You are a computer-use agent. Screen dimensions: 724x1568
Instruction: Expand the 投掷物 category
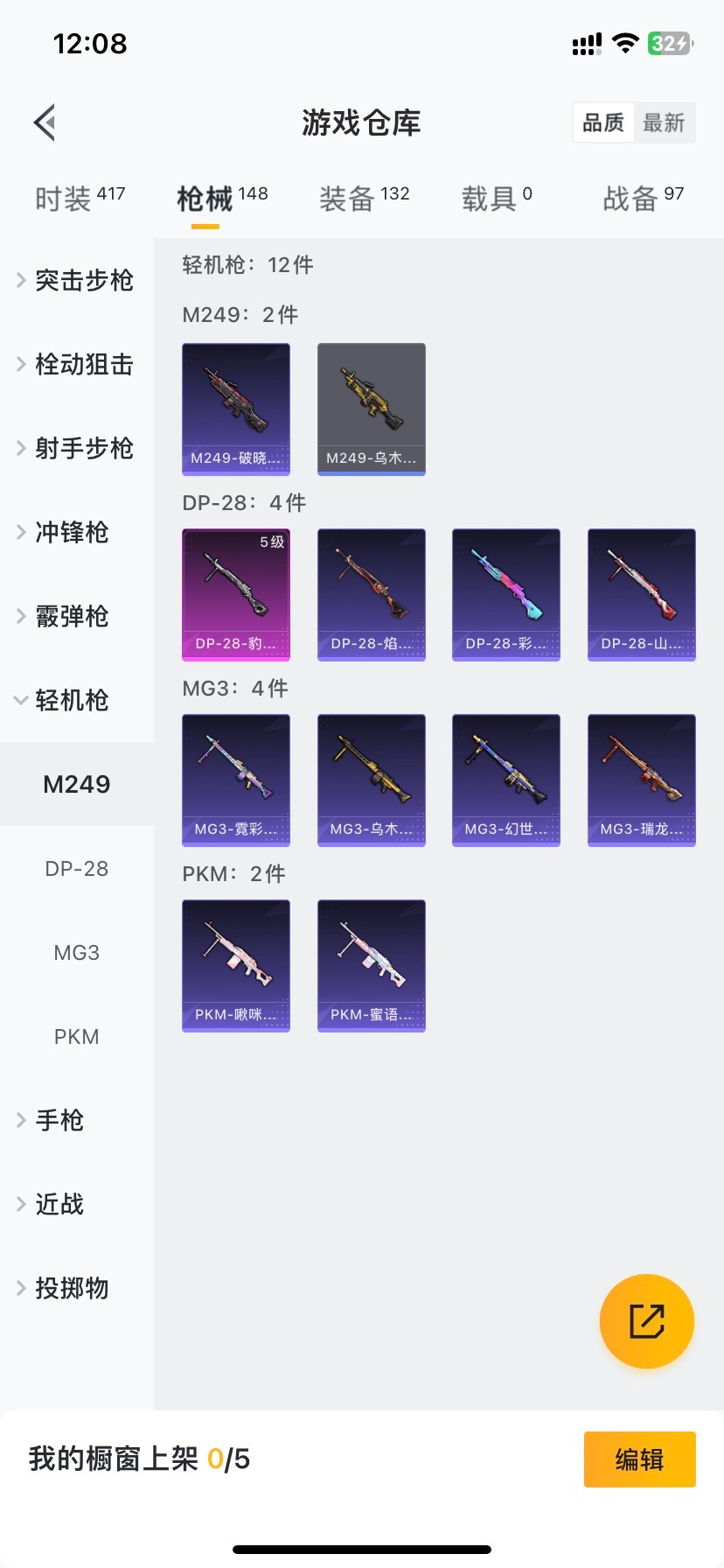72,1288
